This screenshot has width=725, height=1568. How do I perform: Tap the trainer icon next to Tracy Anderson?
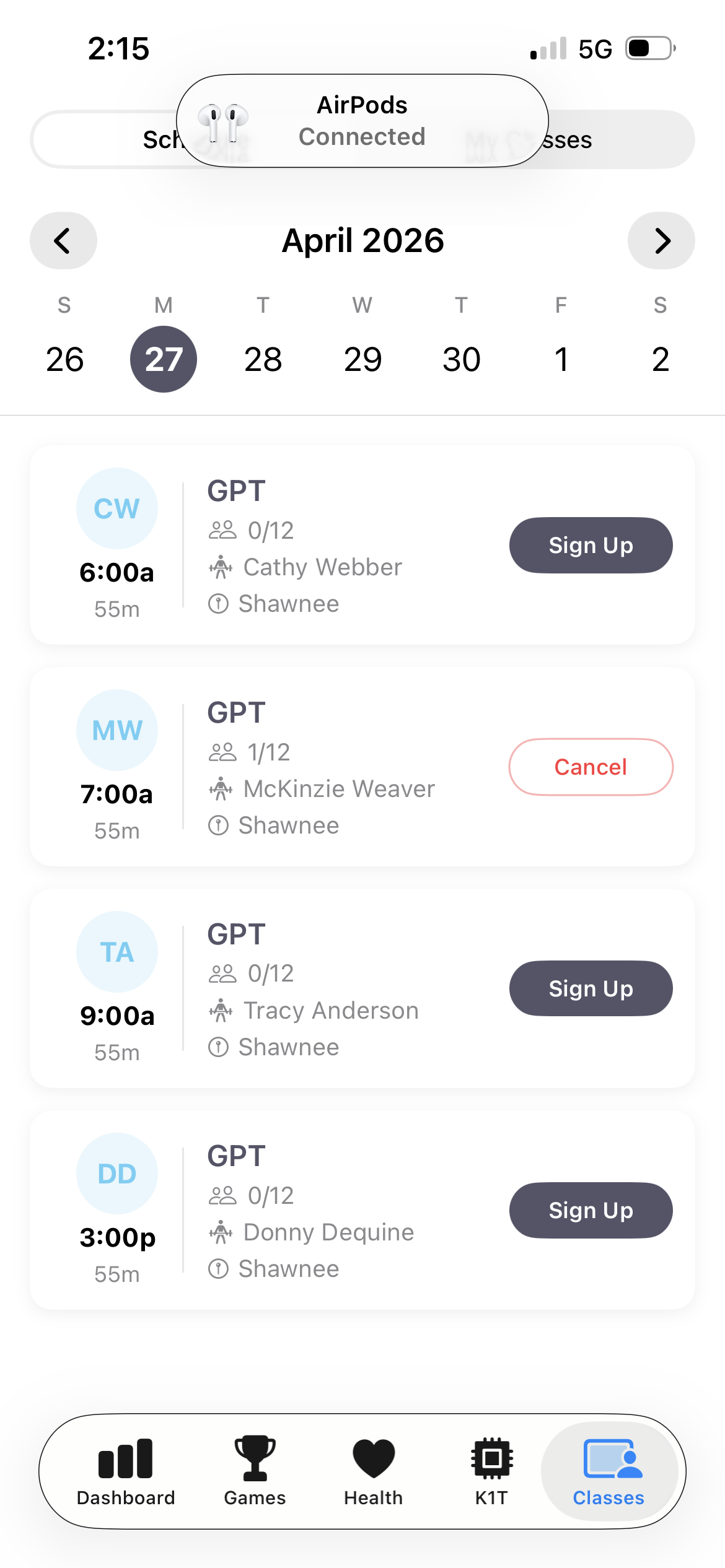tap(221, 1010)
